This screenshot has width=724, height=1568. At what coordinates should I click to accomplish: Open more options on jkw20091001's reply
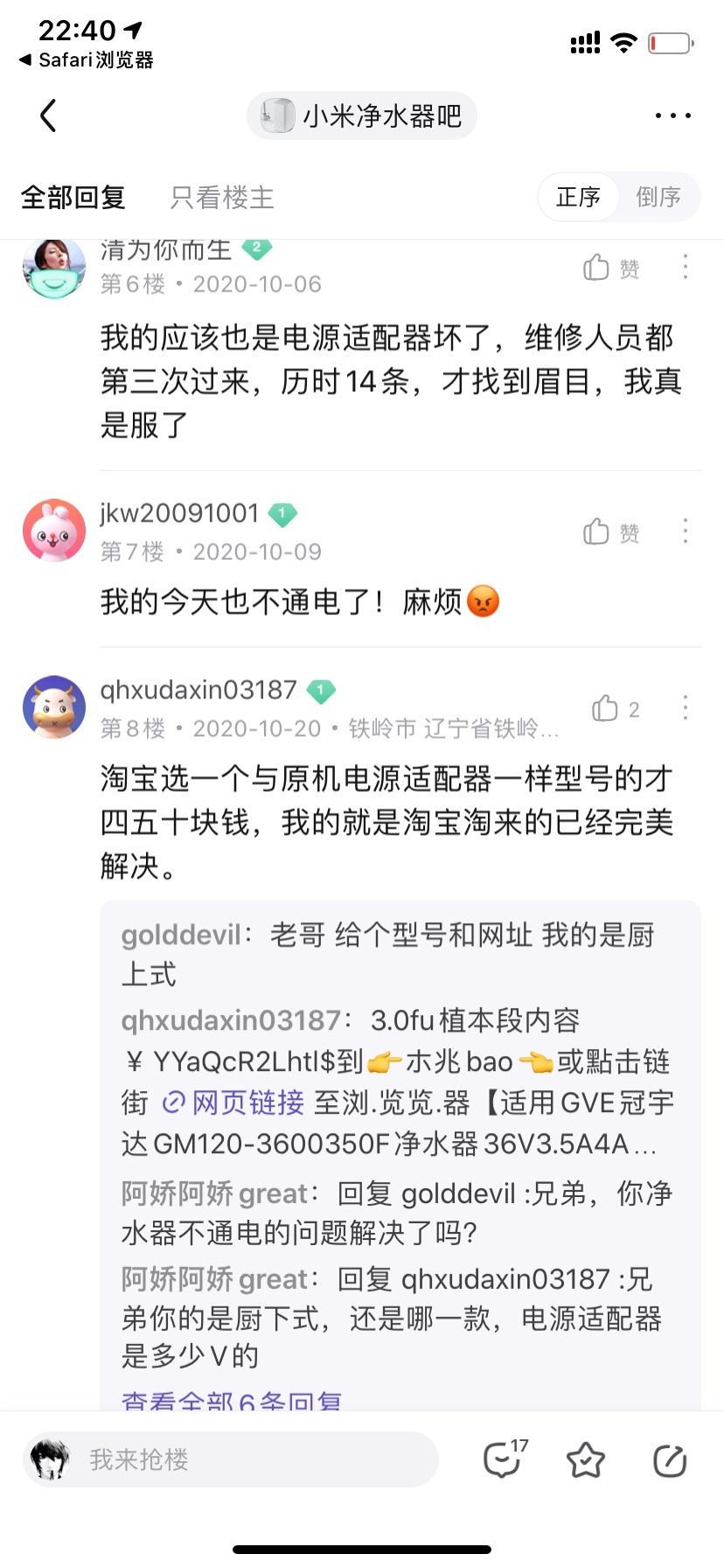[686, 531]
